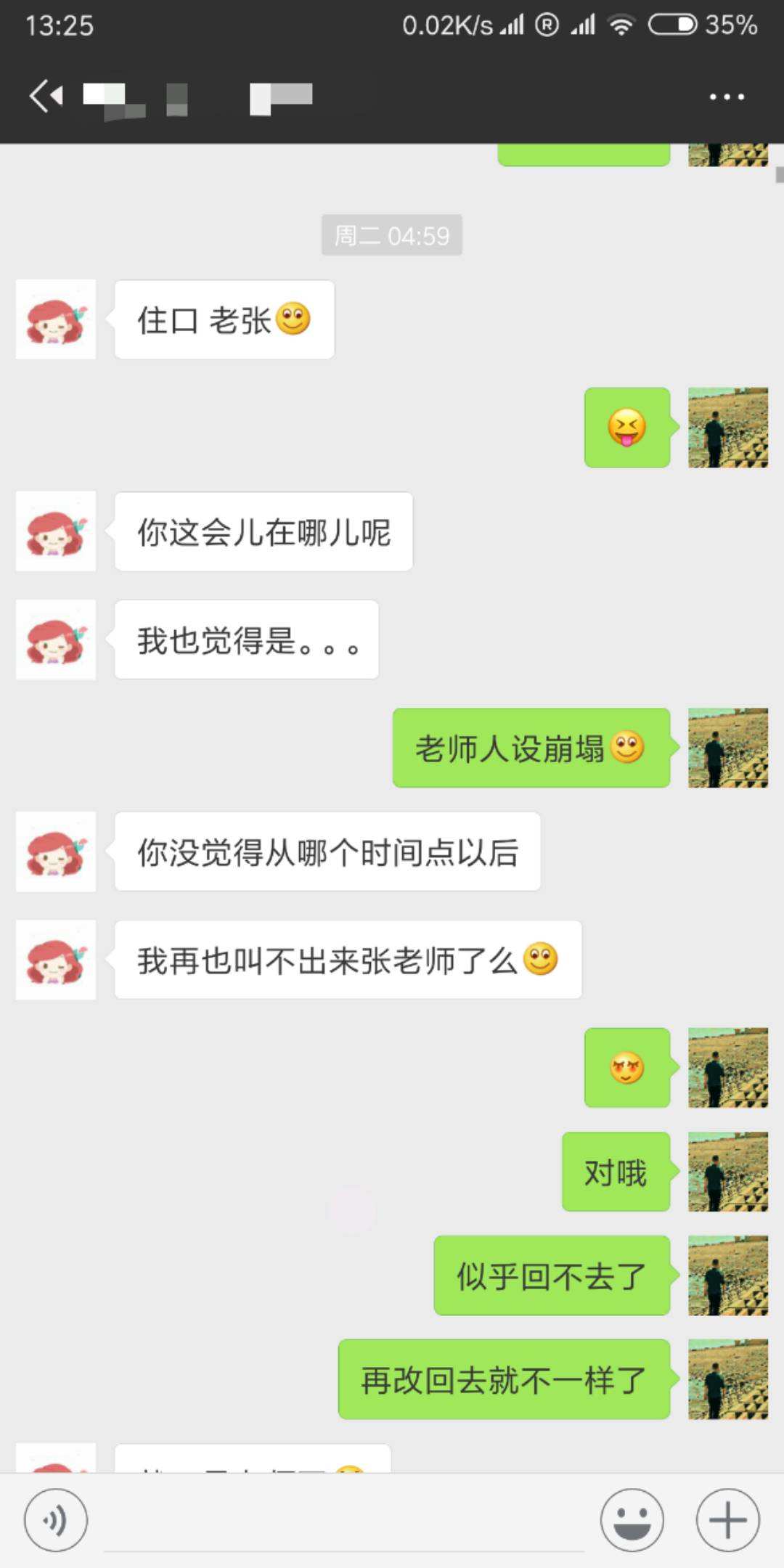Viewport: 784px width, 1568px height.
Task: Open the emoji picker
Action: coord(632,1520)
